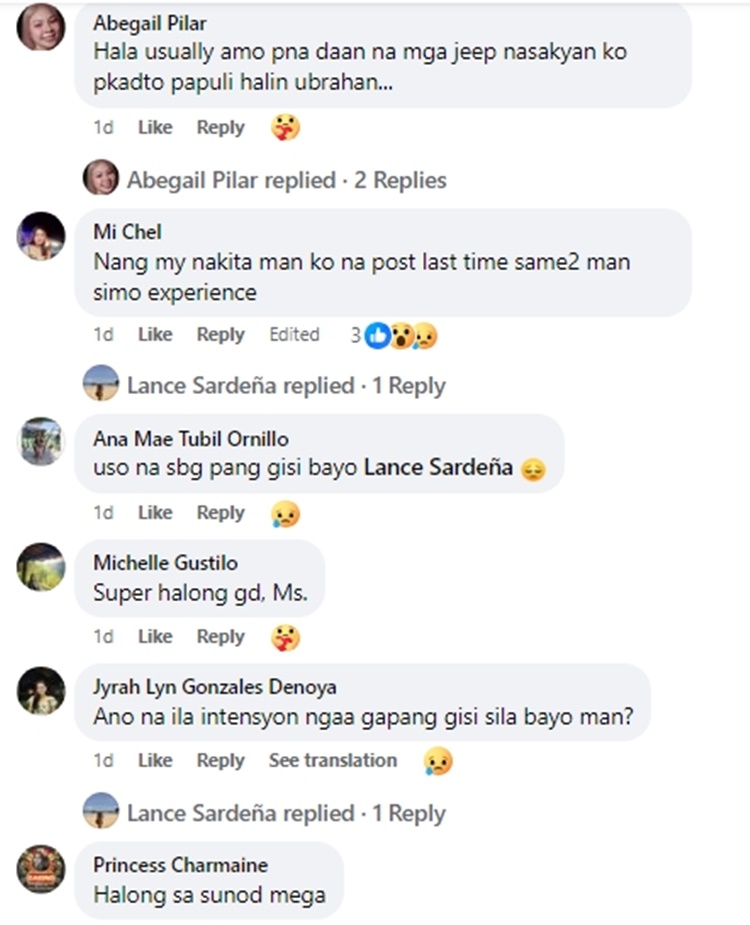Like Ana Mae Tubil Ornillo's comment
The height and width of the screenshot is (925, 750).
[155, 513]
